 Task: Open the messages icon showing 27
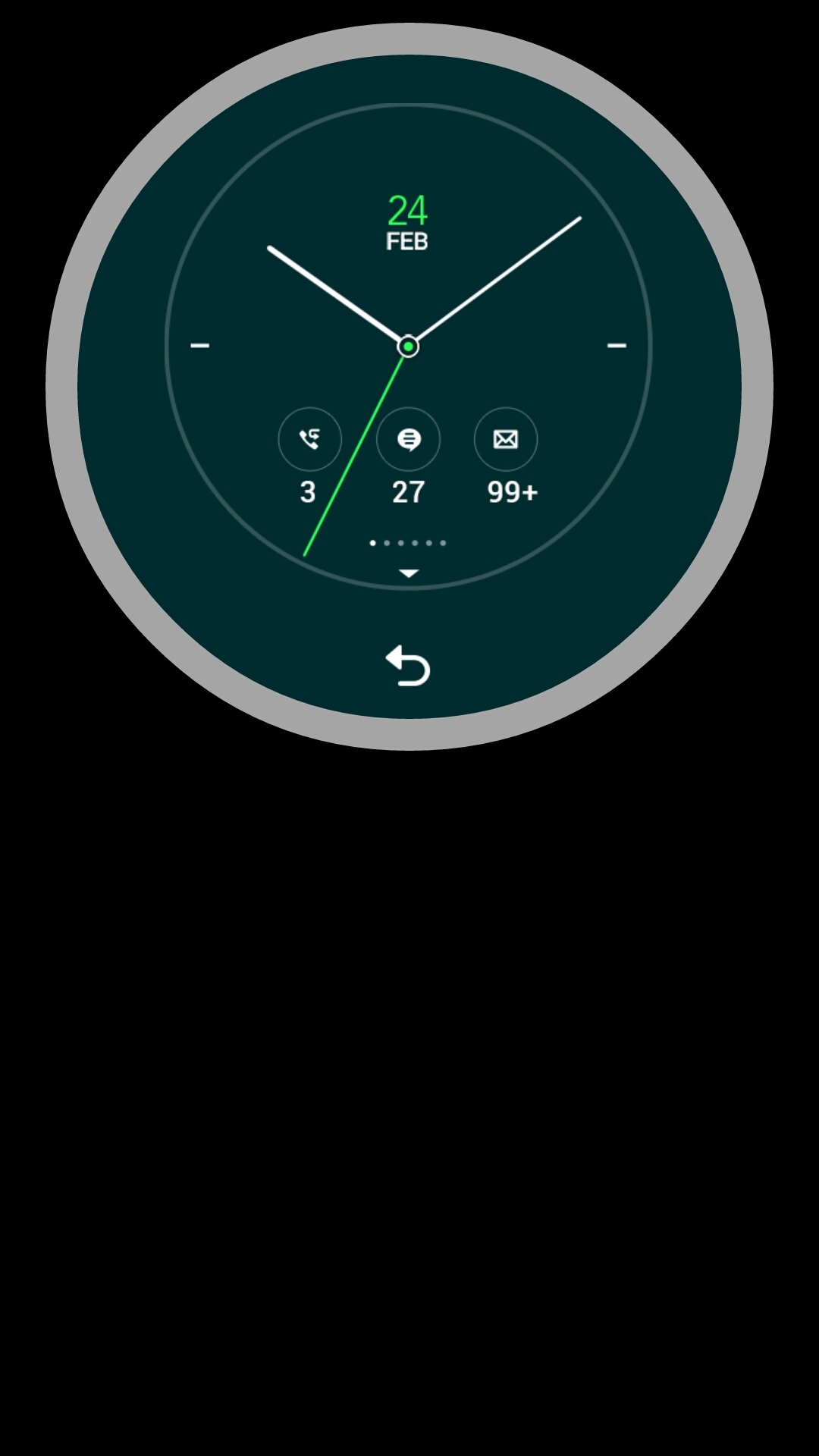click(408, 440)
